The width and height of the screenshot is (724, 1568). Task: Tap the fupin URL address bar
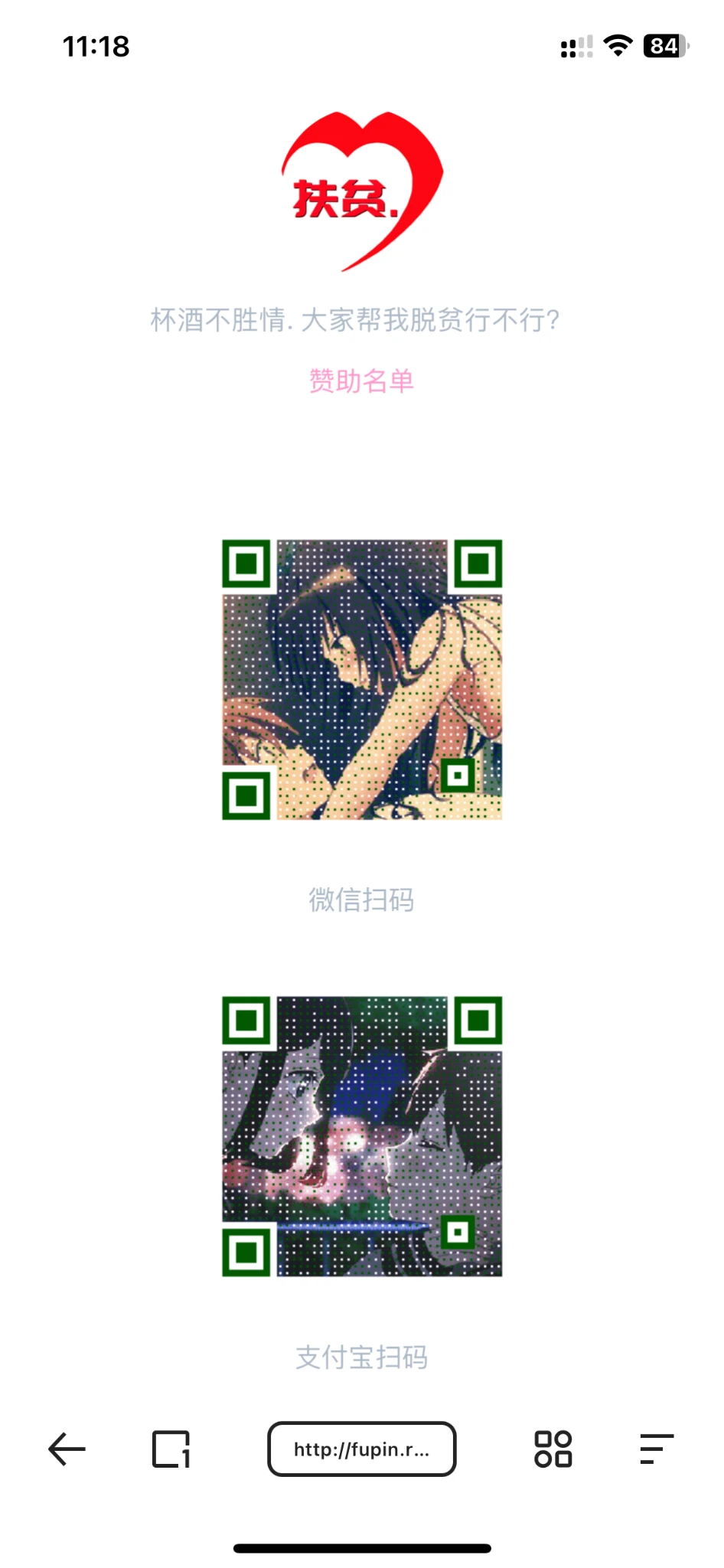click(361, 1449)
